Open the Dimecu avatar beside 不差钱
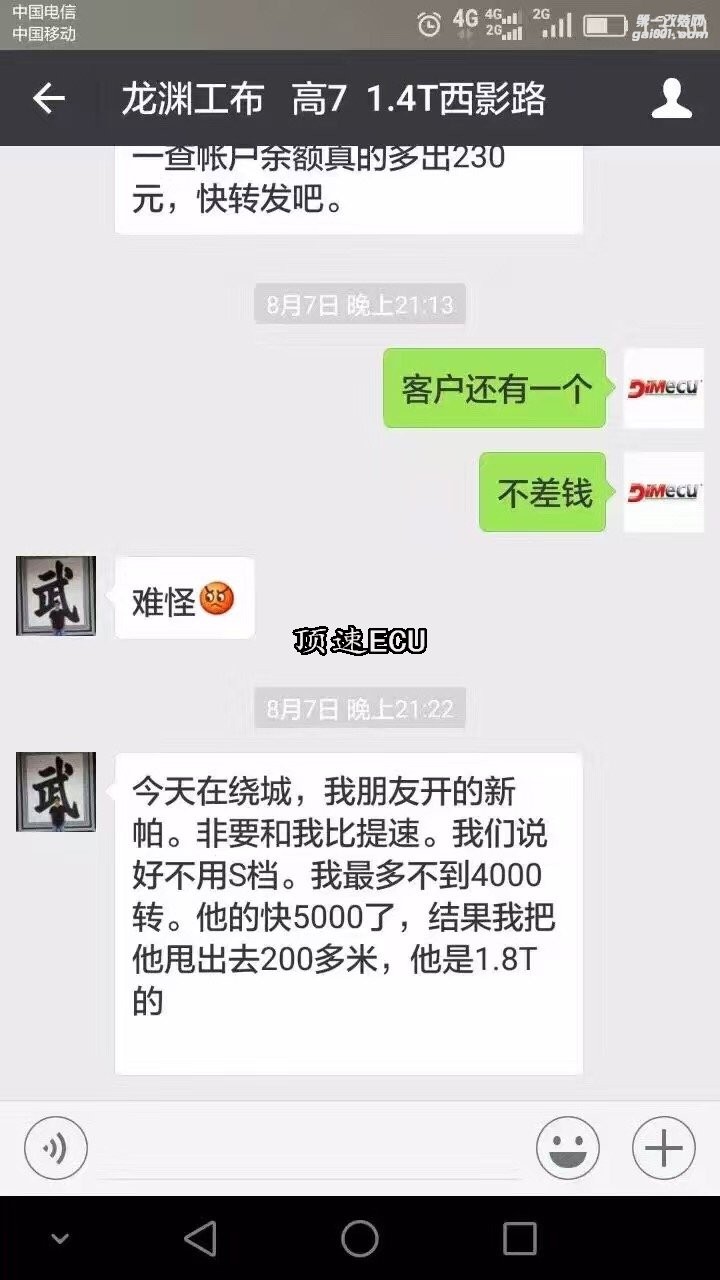 [x=663, y=492]
